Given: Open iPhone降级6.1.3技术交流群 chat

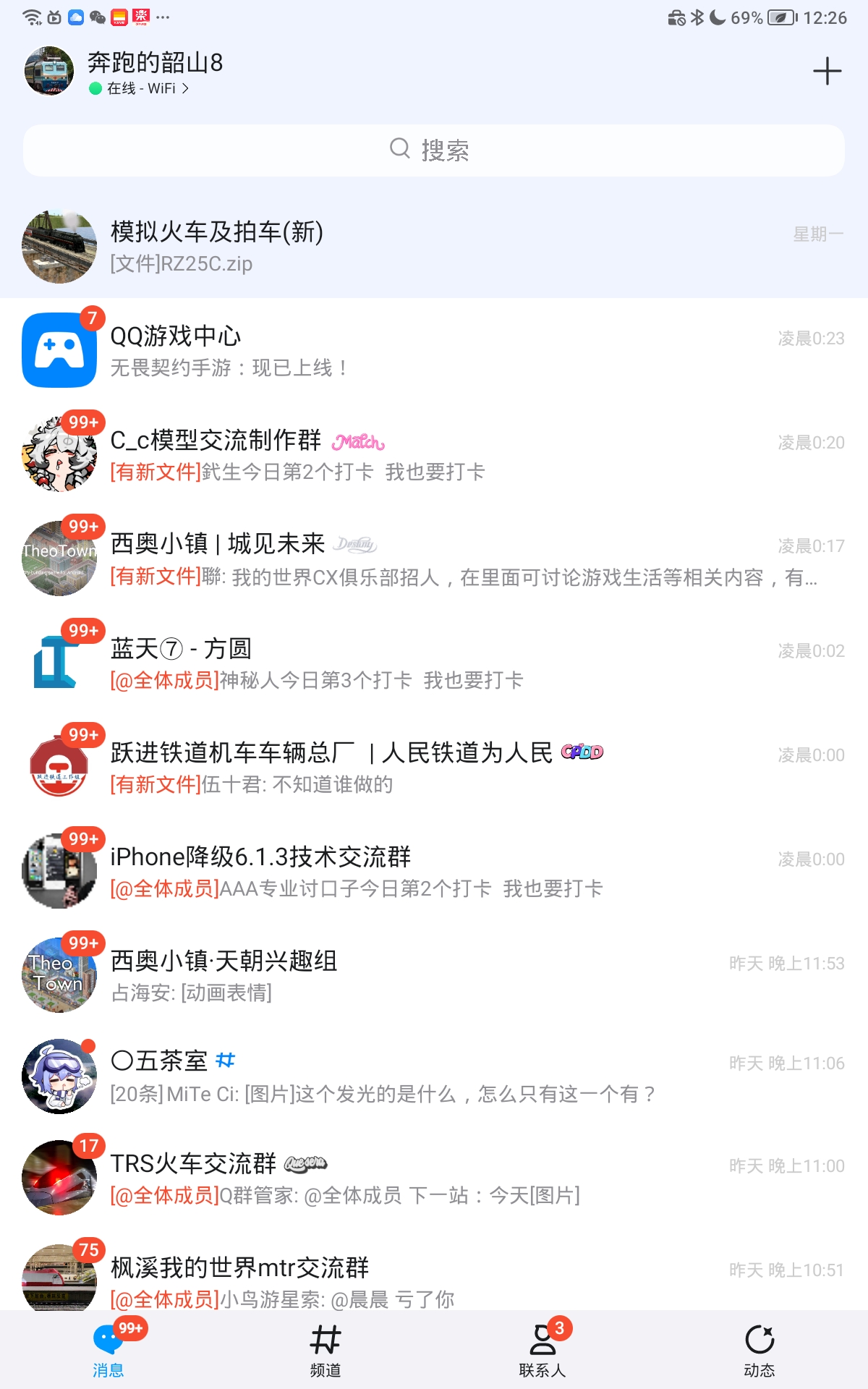Looking at the screenshot, I should [x=434, y=872].
